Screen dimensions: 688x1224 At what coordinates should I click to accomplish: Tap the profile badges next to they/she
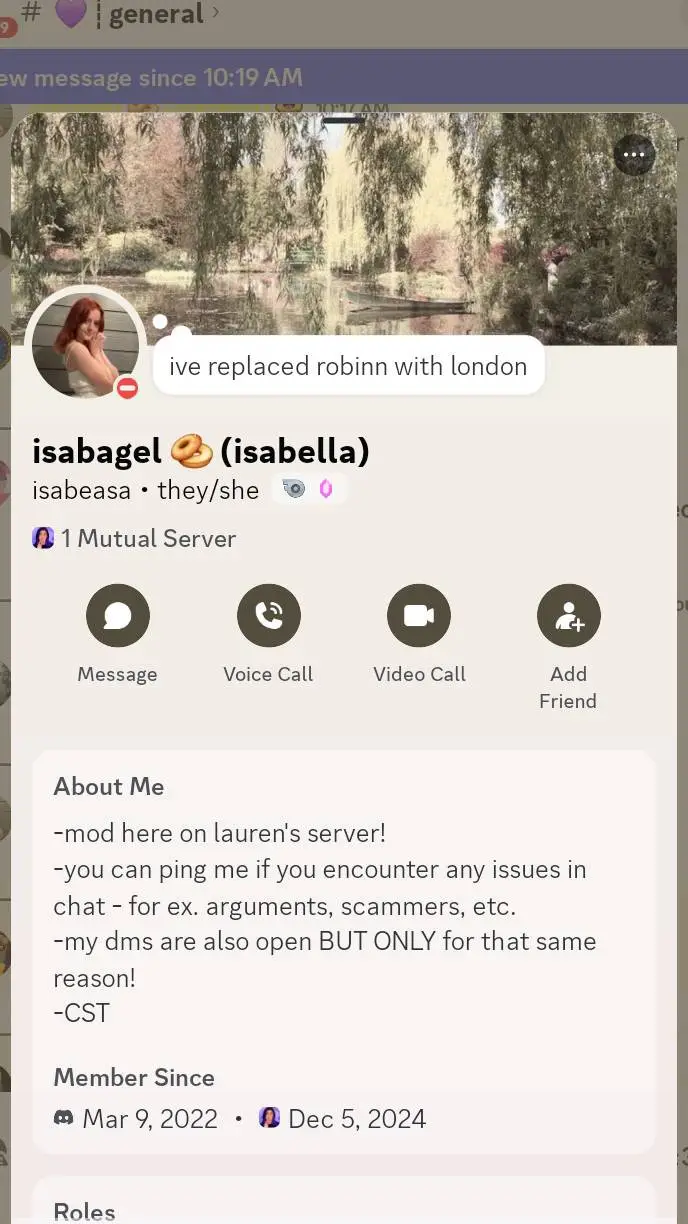309,489
